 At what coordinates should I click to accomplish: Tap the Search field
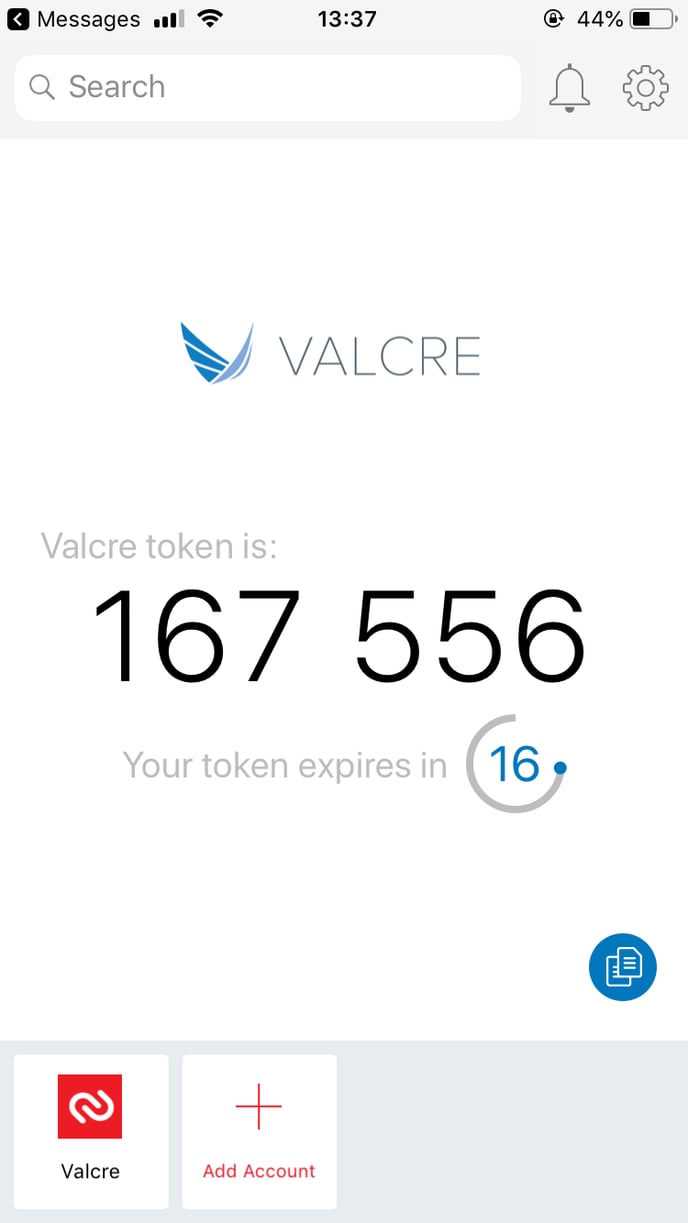click(x=268, y=88)
